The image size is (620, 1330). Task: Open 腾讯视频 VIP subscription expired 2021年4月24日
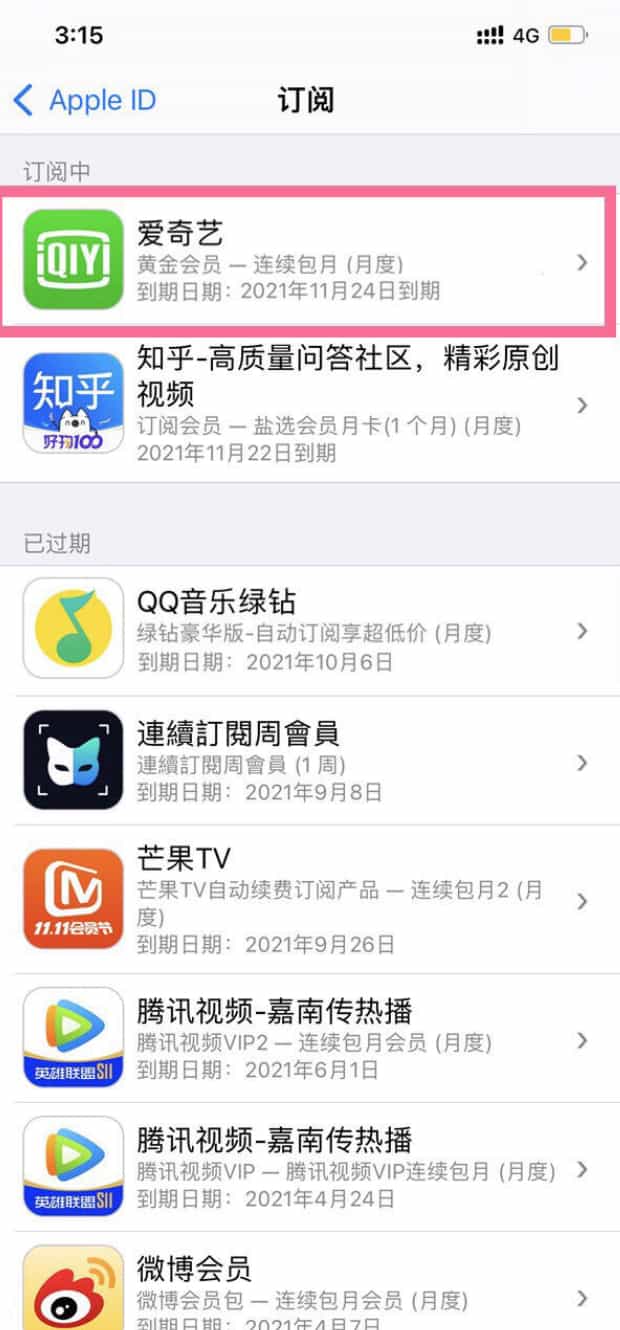(x=310, y=1167)
